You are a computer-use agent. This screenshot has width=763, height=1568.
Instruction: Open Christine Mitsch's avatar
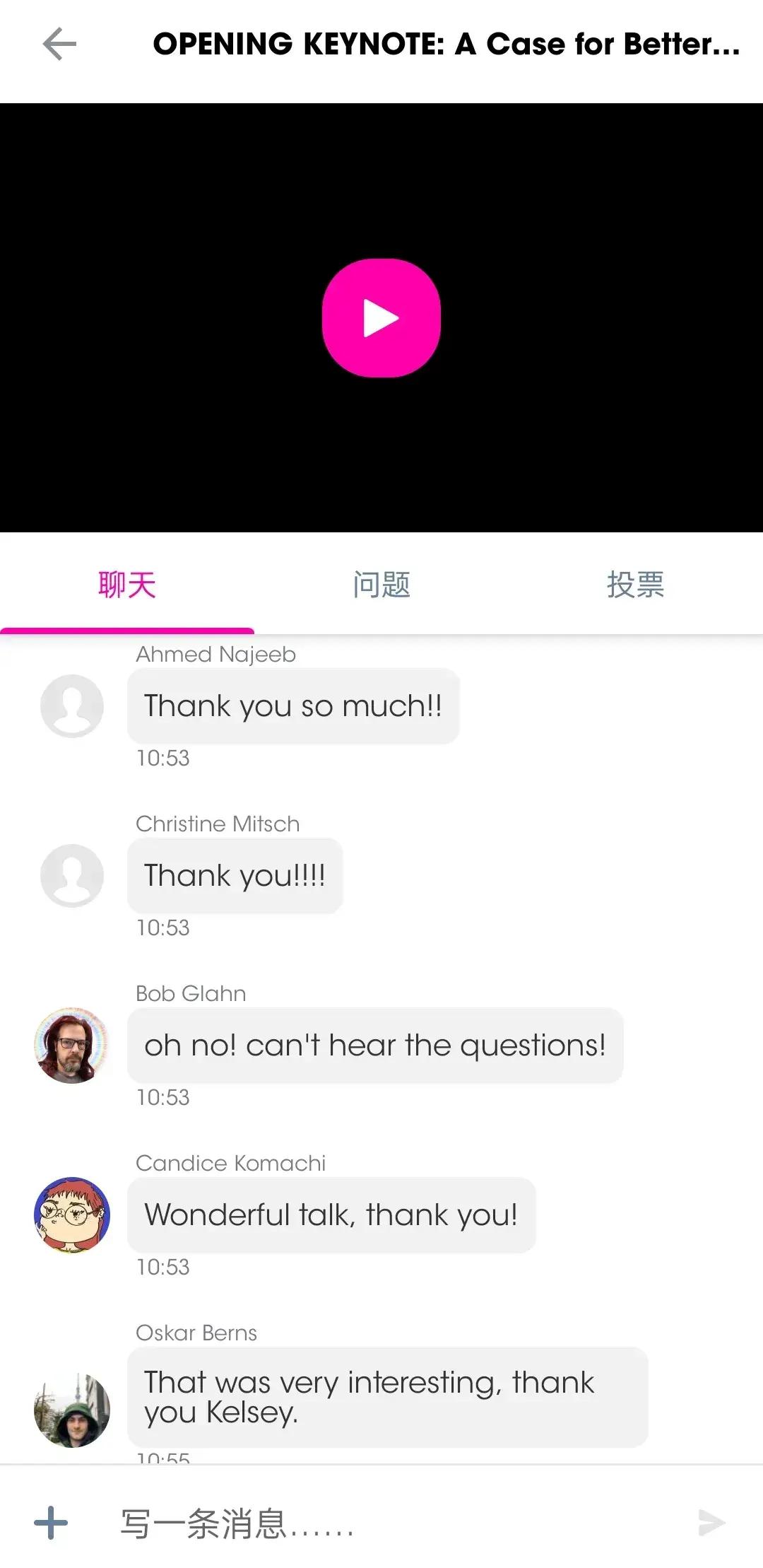coord(71,876)
